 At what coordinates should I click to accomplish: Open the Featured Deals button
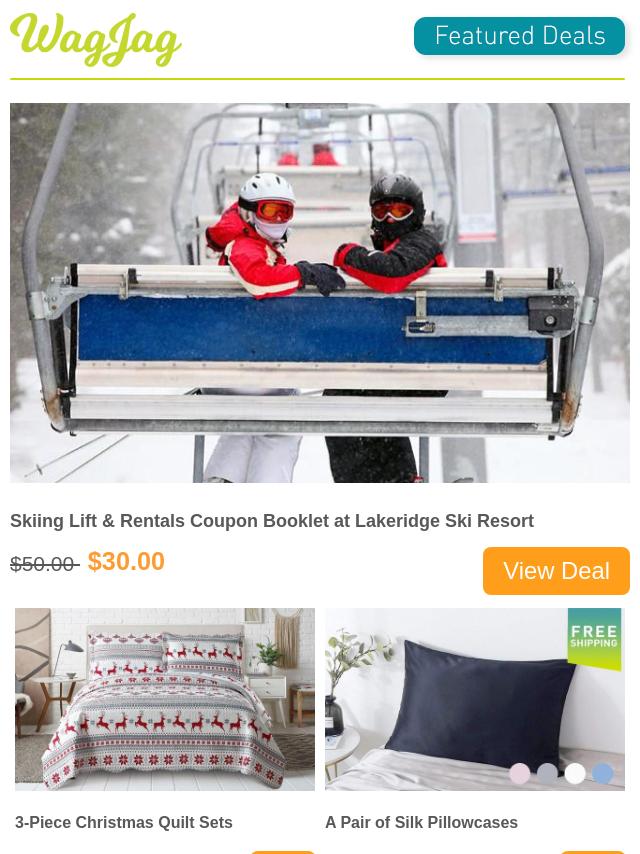519,37
